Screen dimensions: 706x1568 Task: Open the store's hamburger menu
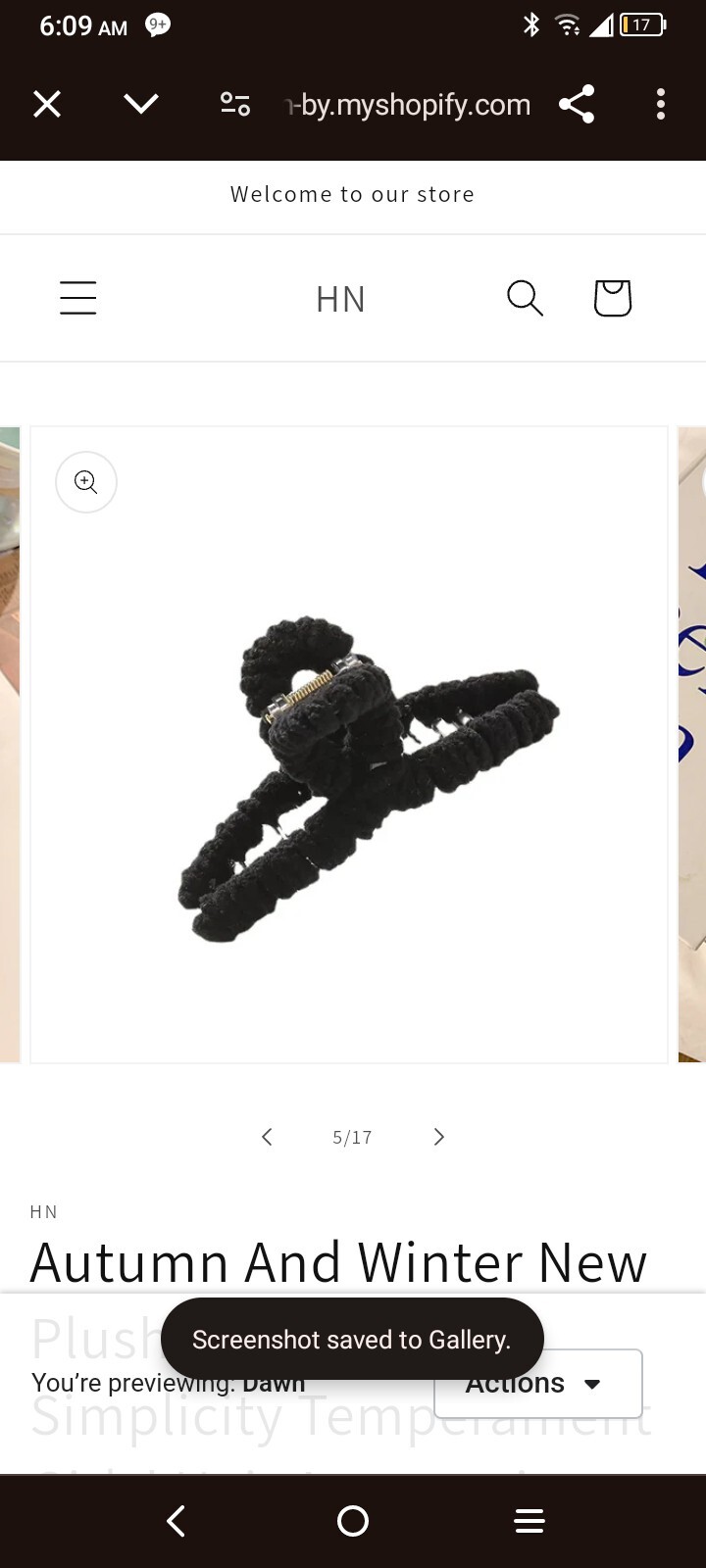[78, 298]
